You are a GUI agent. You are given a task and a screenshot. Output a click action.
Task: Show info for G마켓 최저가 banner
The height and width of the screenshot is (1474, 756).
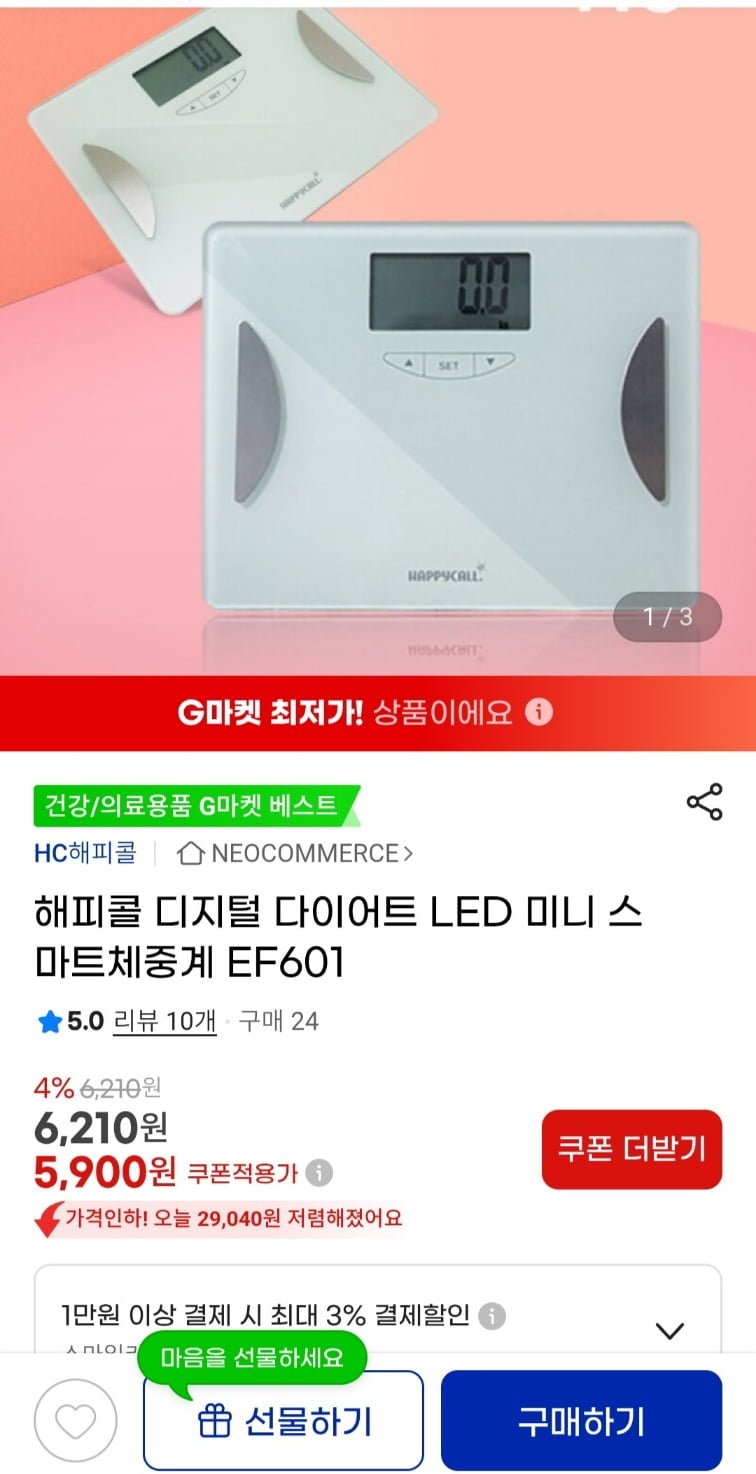point(539,713)
